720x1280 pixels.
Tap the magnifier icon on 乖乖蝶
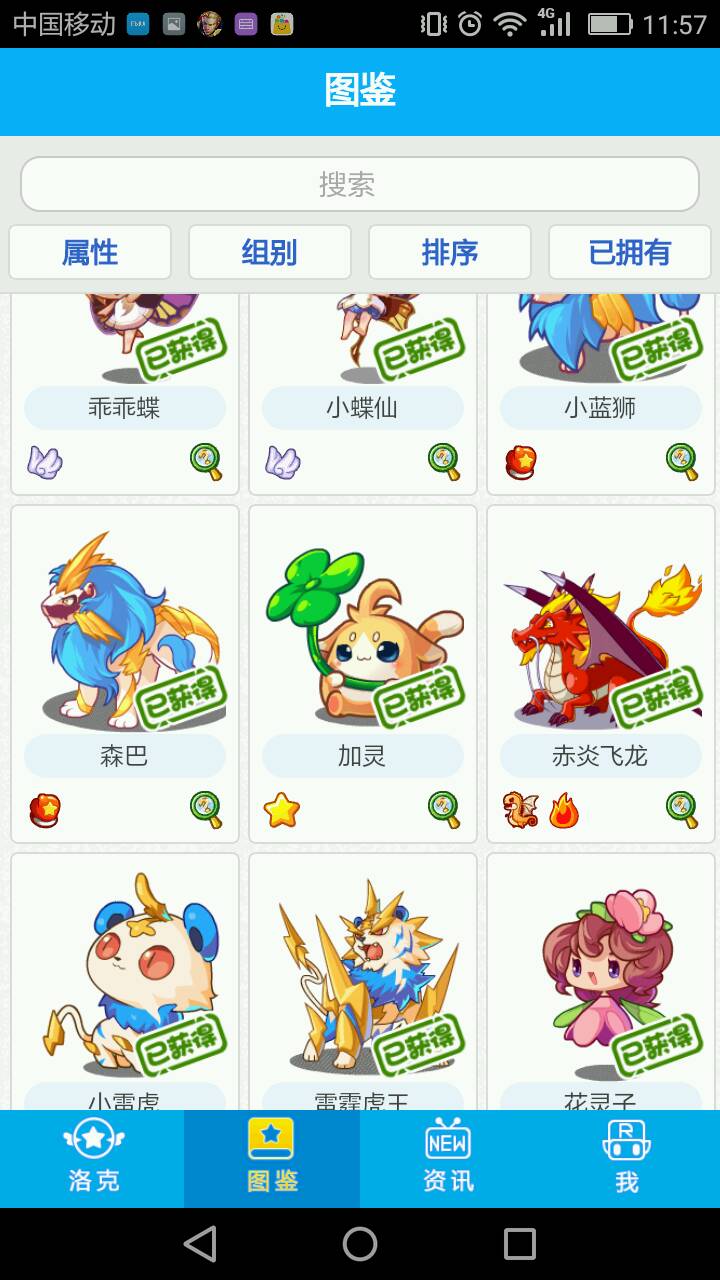coord(206,462)
